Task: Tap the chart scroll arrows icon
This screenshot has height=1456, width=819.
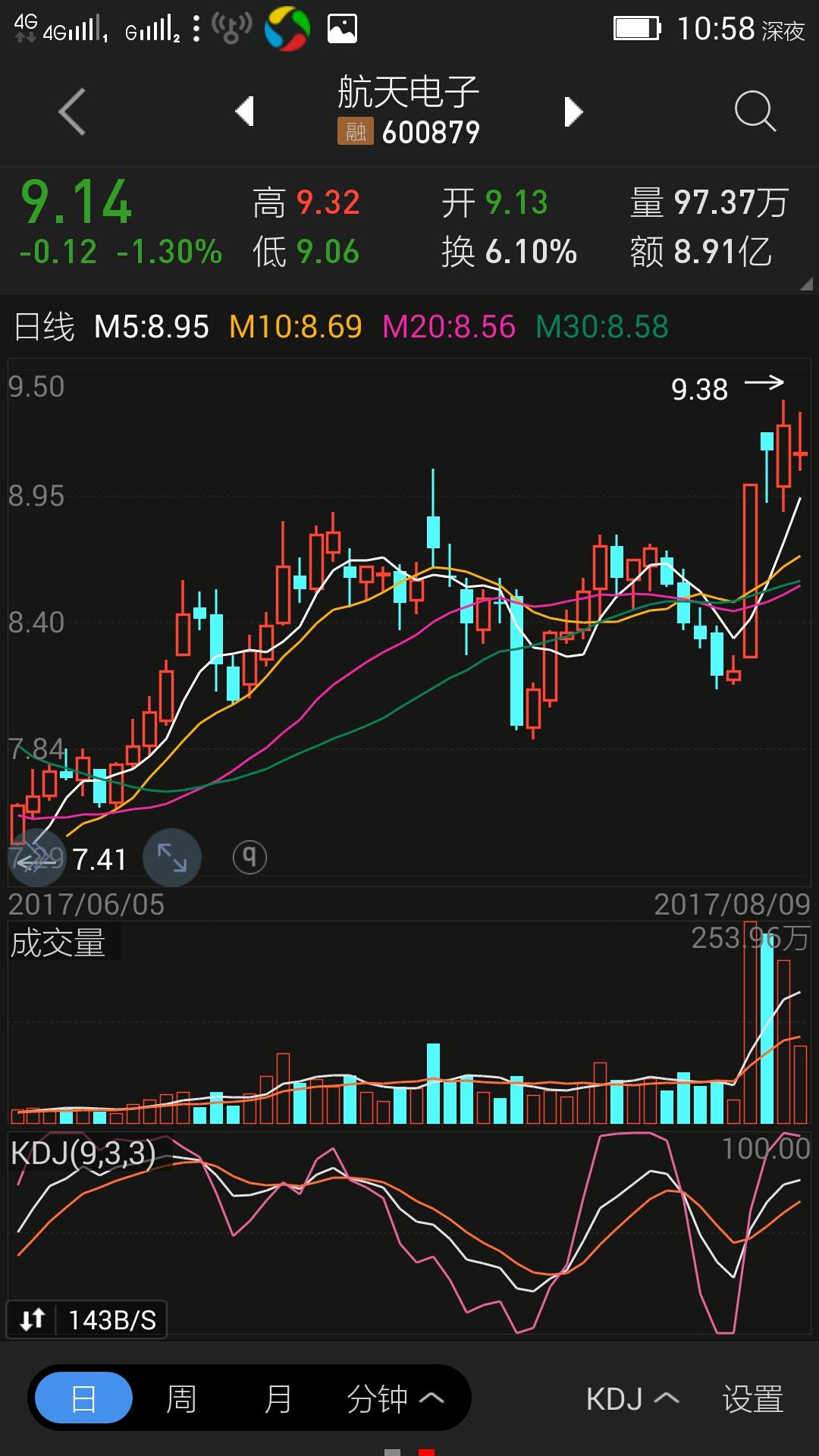Action: [36, 858]
